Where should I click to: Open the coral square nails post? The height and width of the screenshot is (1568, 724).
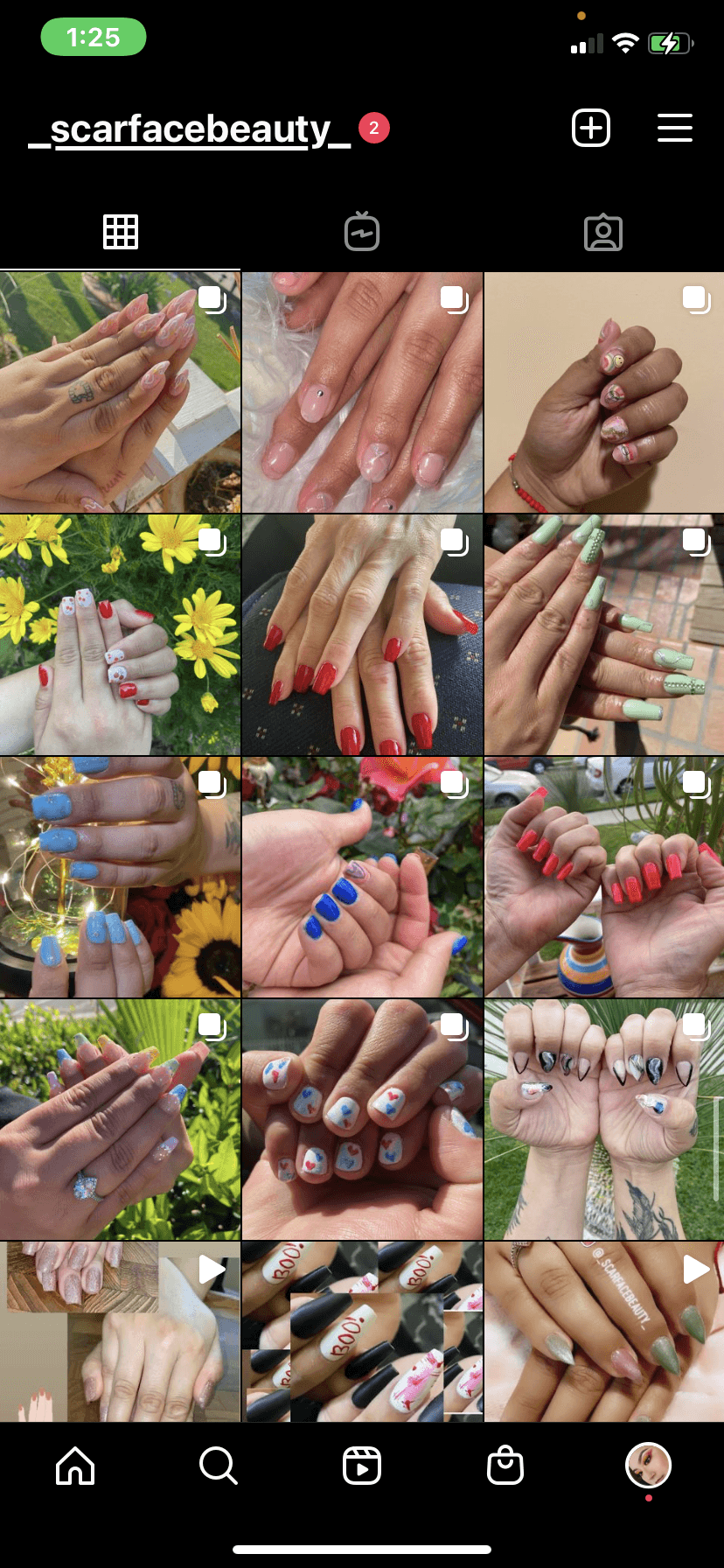click(603, 877)
